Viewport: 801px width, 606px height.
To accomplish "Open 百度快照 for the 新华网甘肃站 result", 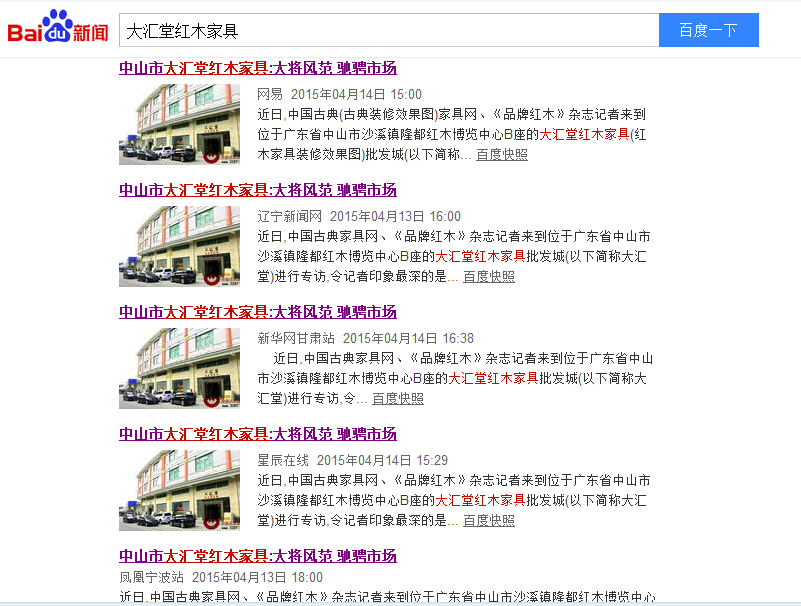I will (397, 399).
